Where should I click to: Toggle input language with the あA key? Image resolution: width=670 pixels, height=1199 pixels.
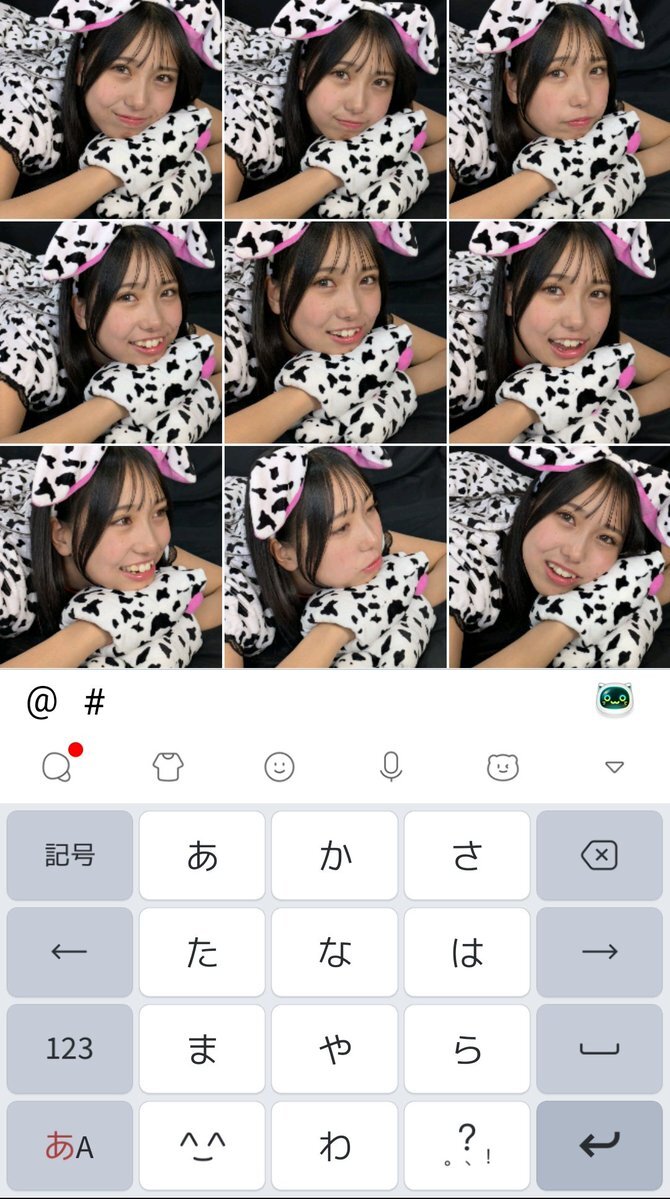click(70, 1145)
